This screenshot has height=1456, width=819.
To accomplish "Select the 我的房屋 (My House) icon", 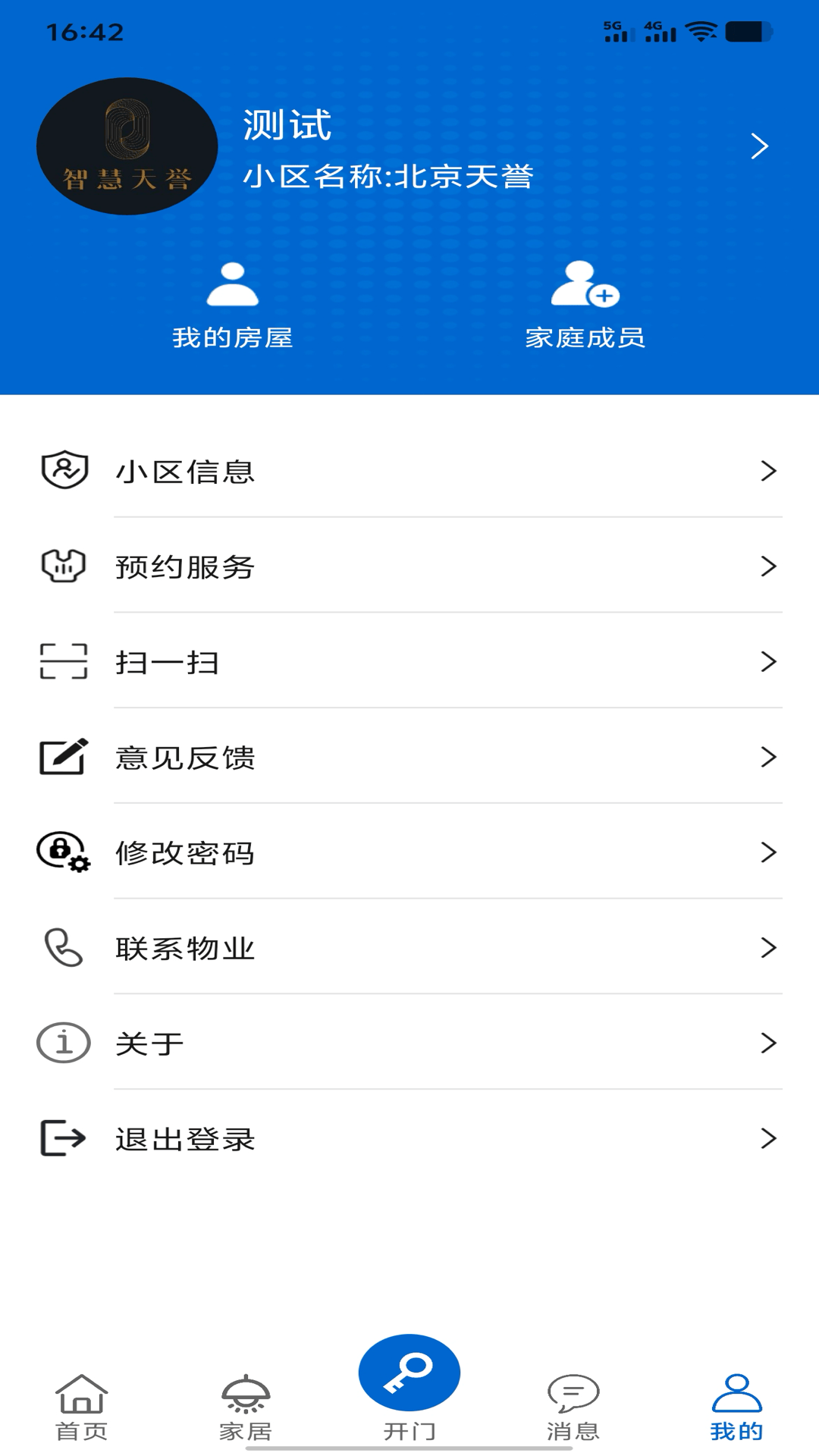I will coord(231,284).
